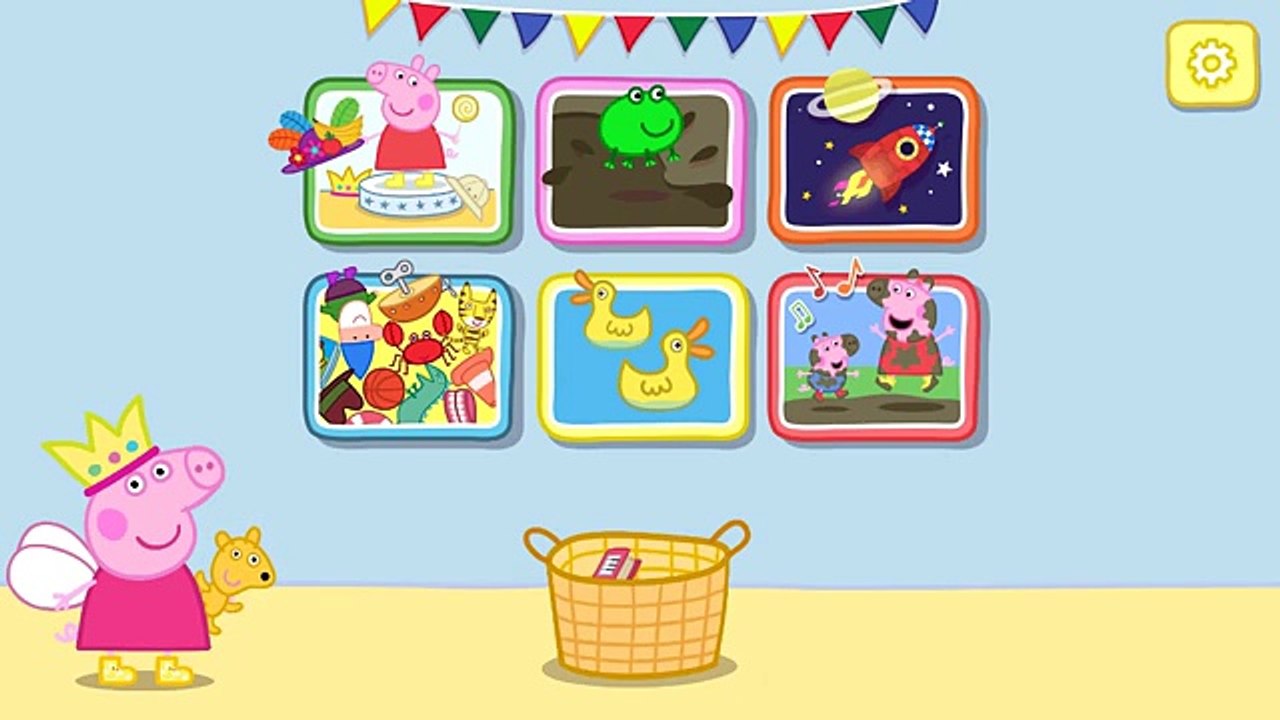1280x720 pixels.
Task: Launch the red rocket space game
Action: [873, 160]
